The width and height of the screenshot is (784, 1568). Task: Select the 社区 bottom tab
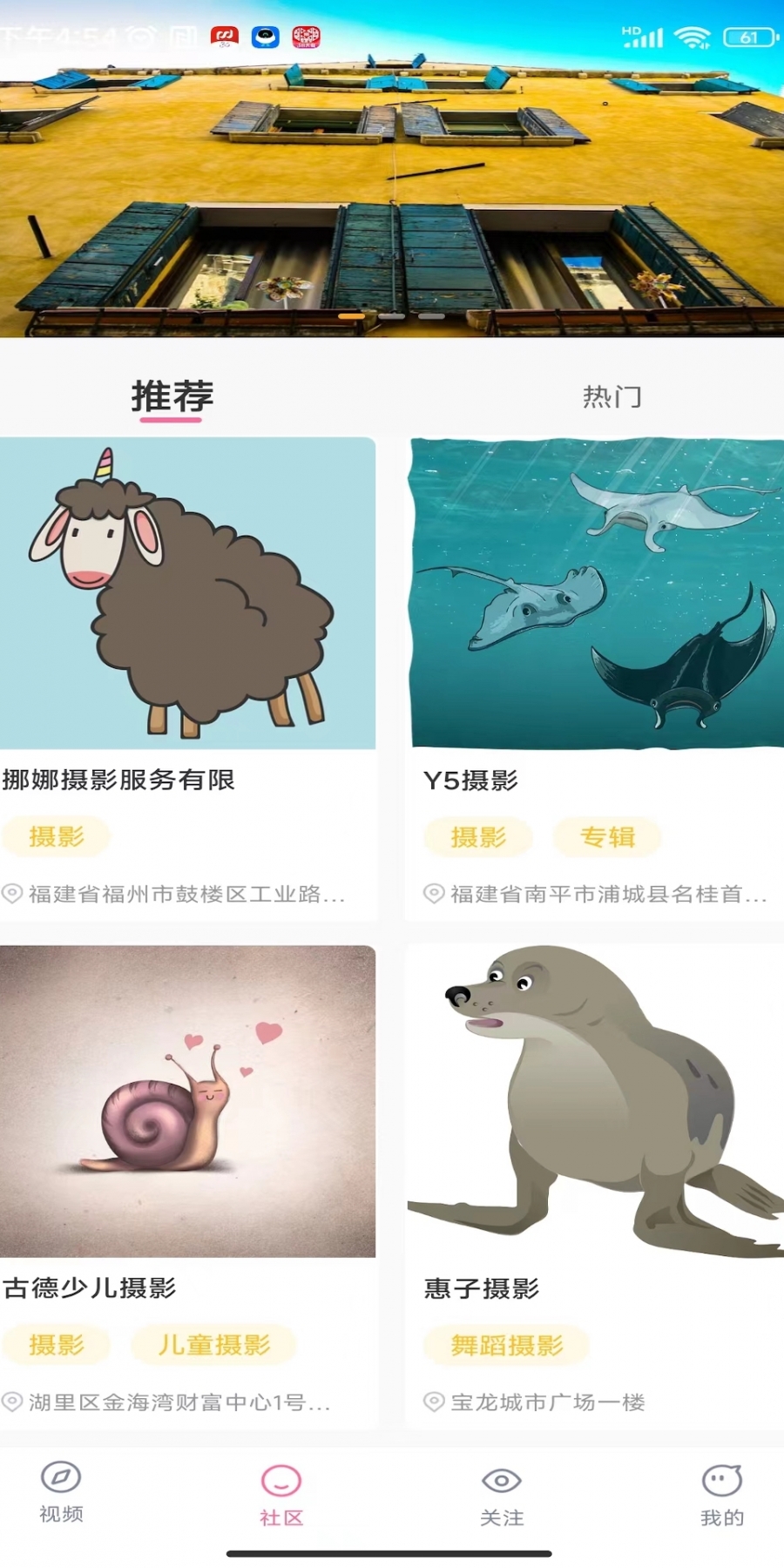281,1496
